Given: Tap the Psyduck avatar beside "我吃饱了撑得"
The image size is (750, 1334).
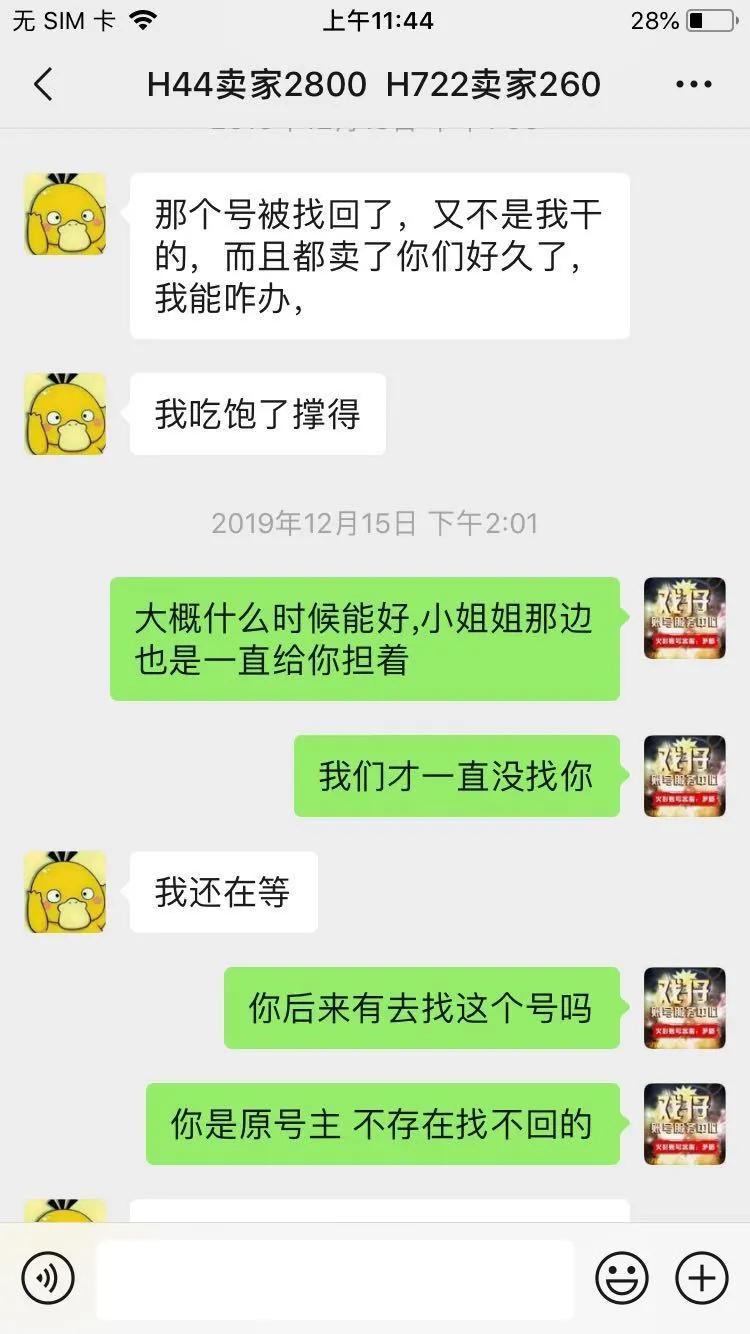Looking at the screenshot, I should click(x=64, y=413).
